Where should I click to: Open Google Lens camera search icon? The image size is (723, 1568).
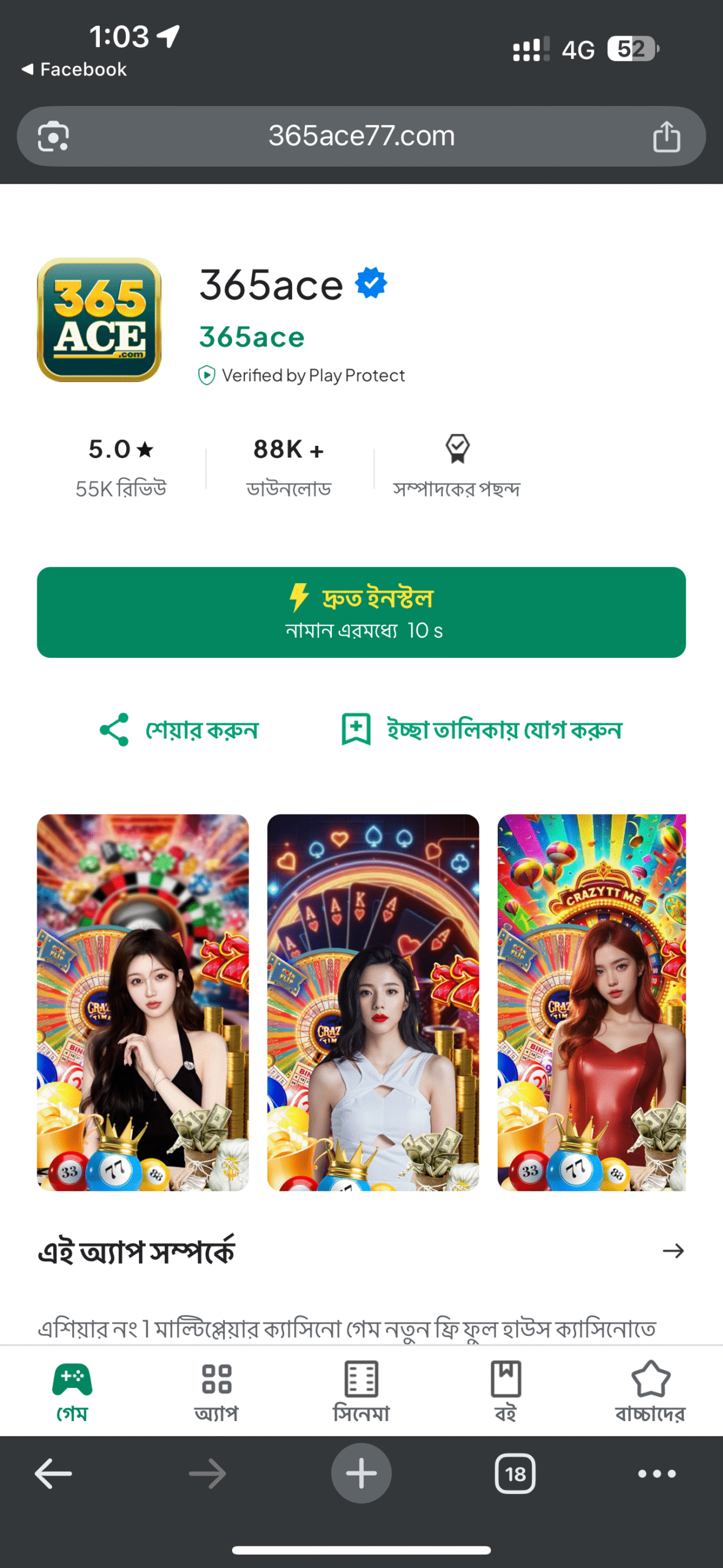pyautogui.click(x=53, y=136)
